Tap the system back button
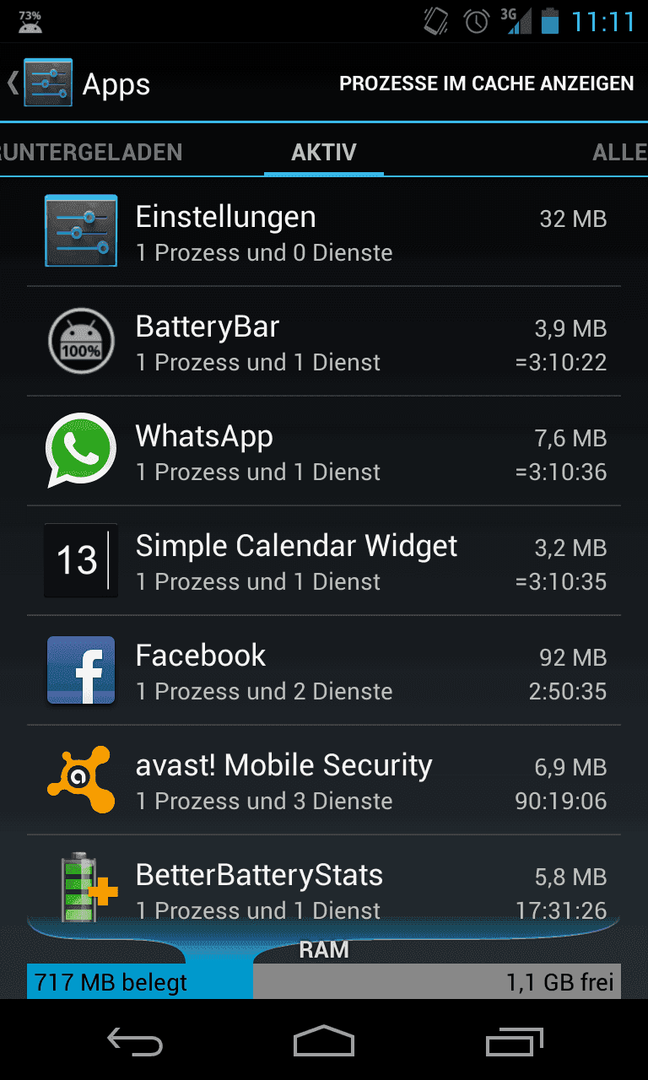 coord(135,1039)
